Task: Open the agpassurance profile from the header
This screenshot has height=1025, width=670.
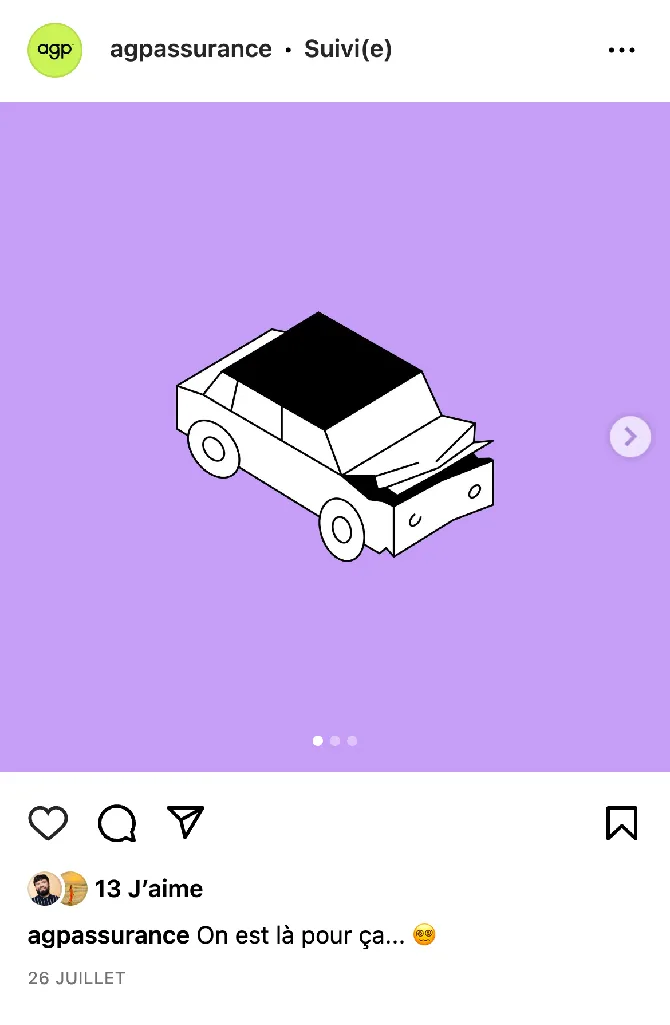Action: [191, 49]
